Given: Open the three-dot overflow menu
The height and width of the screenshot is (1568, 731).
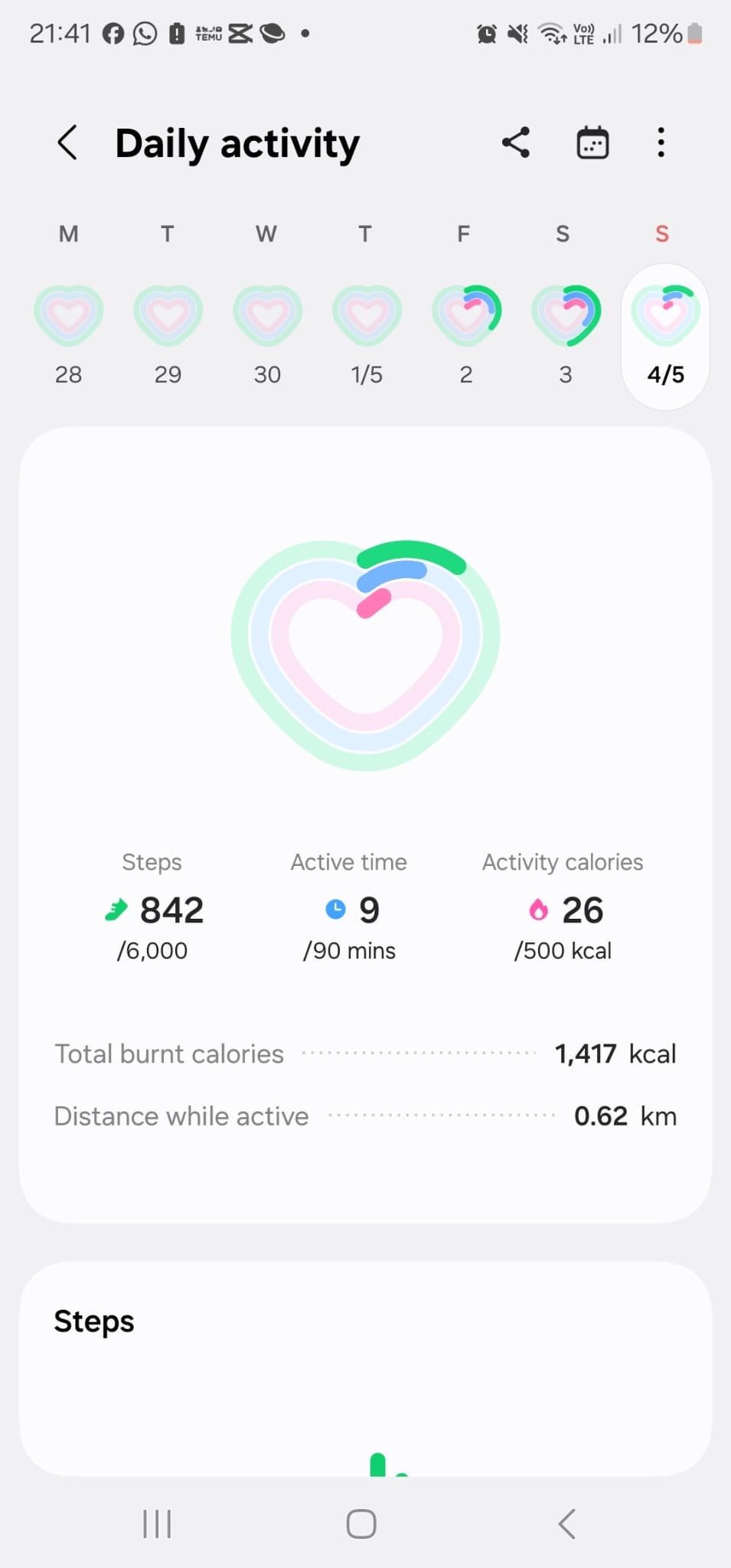Looking at the screenshot, I should pos(661,142).
